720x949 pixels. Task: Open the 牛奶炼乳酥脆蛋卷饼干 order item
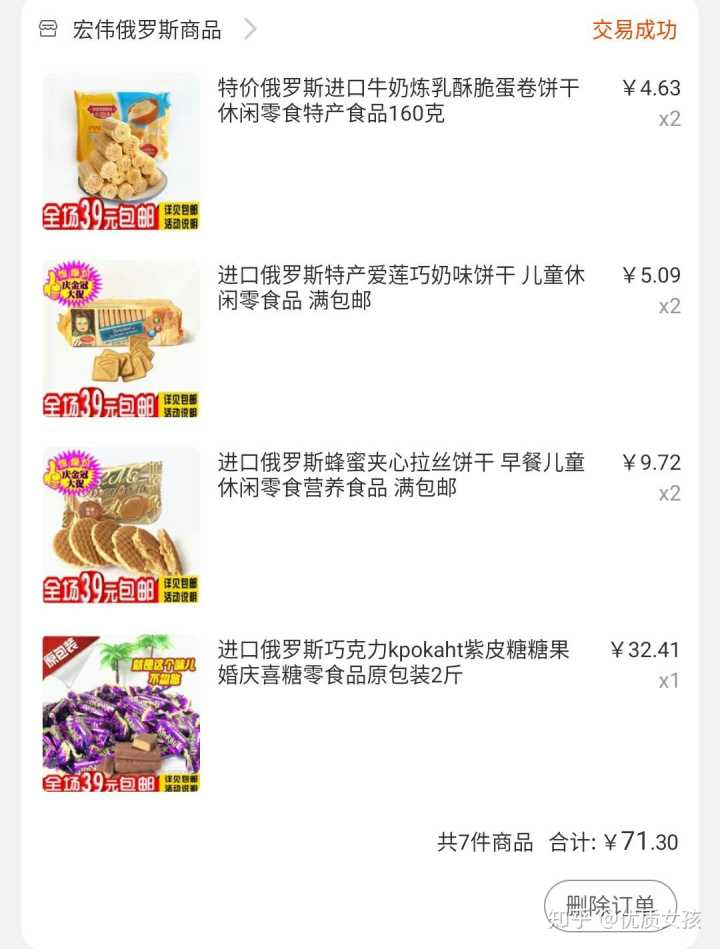[398, 100]
